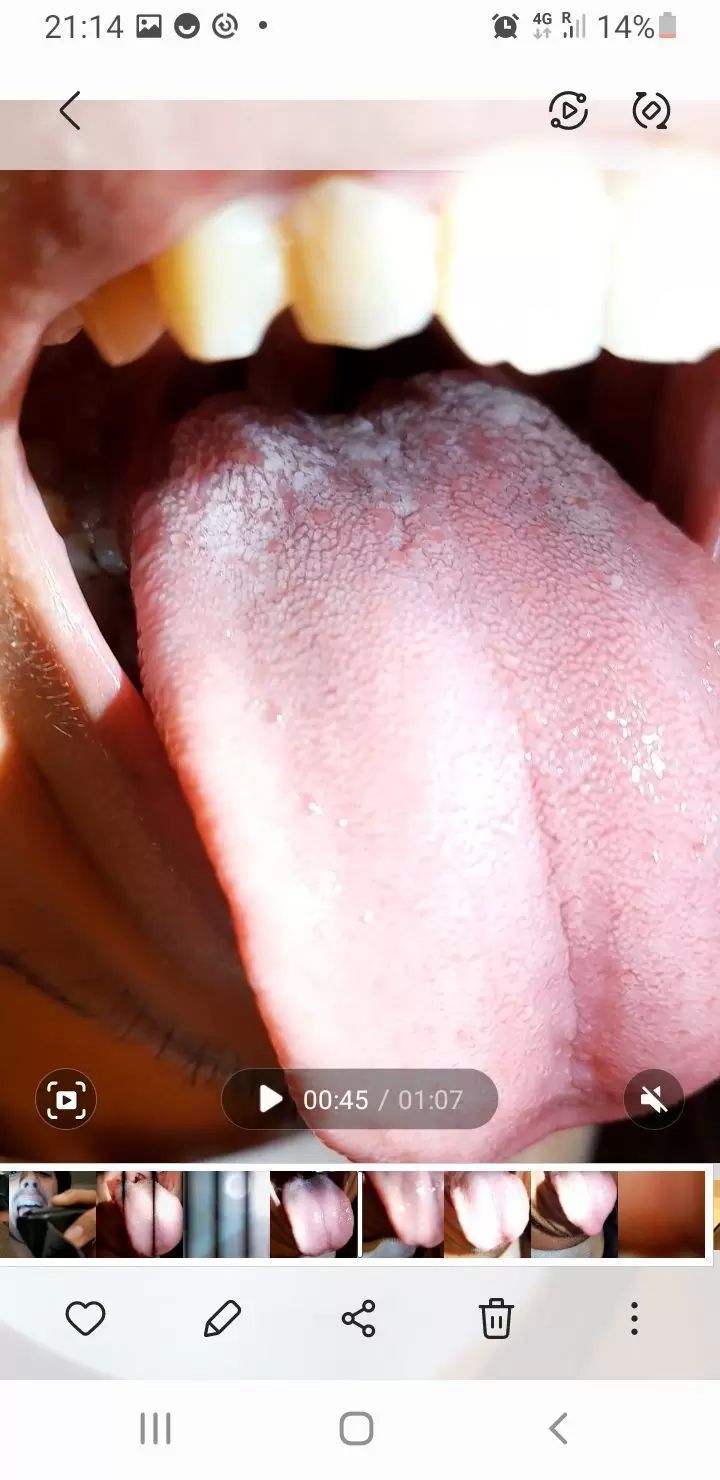720x1480 pixels.
Task: Play the video from 00:45
Action: (x=270, y=1099)
